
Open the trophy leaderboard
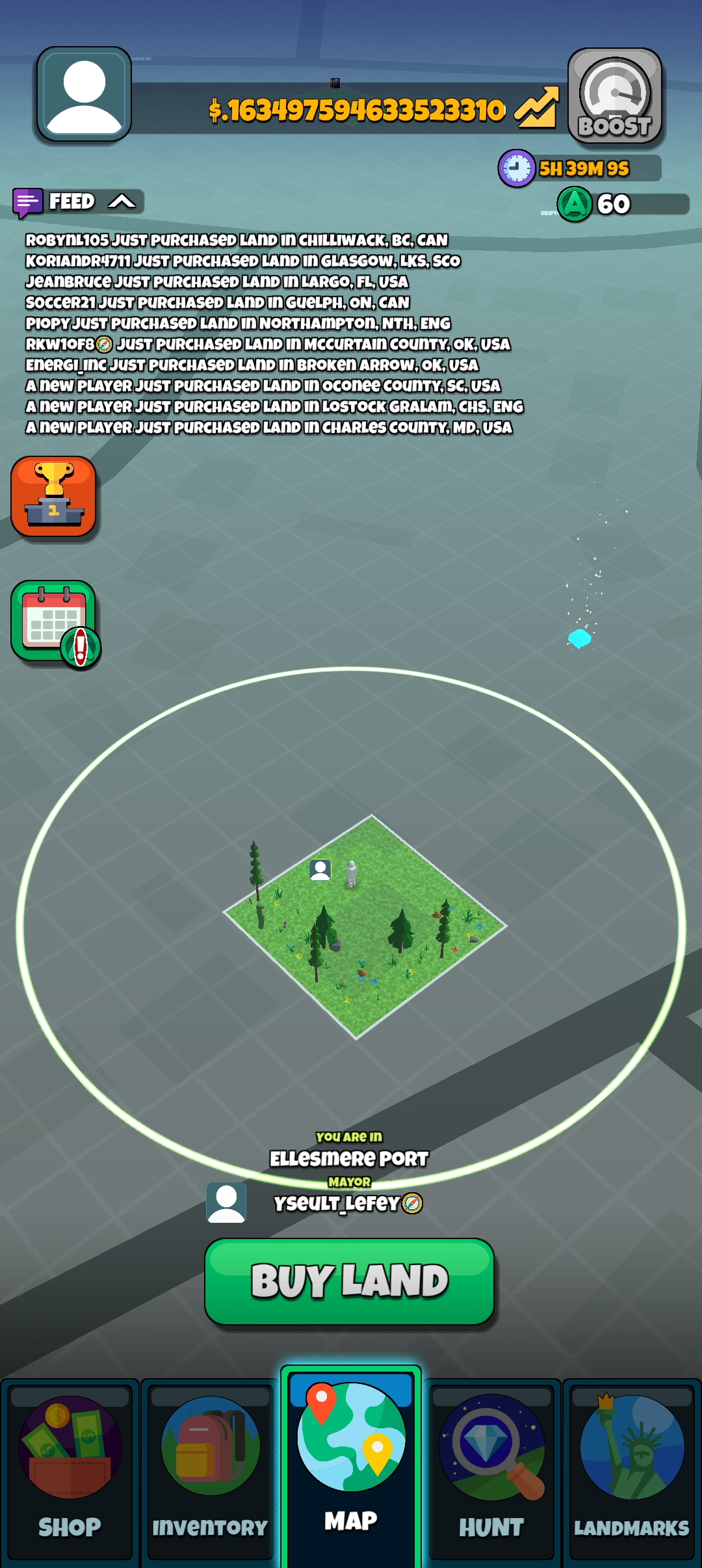tap(54, 497)
